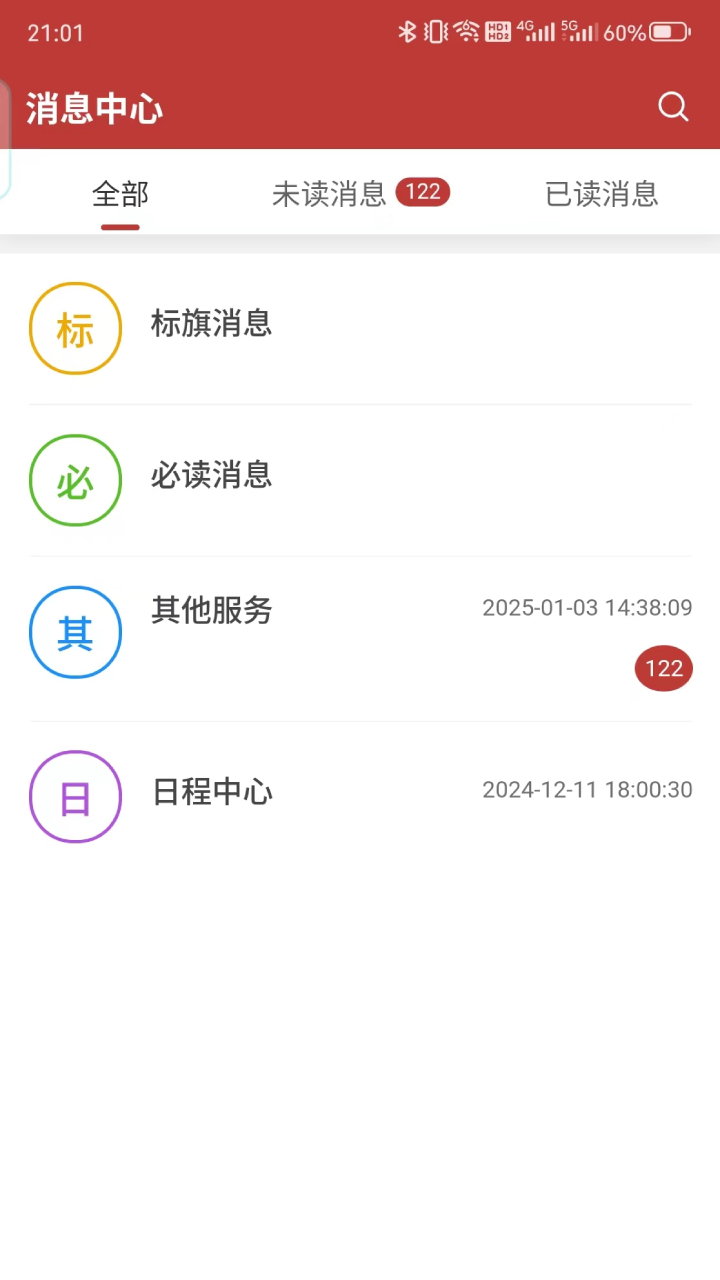Viewport: 720px width, 1280px height.
Task: Open the yellow 标 circle icon for 标旗消息
Action: pos(75,328)
